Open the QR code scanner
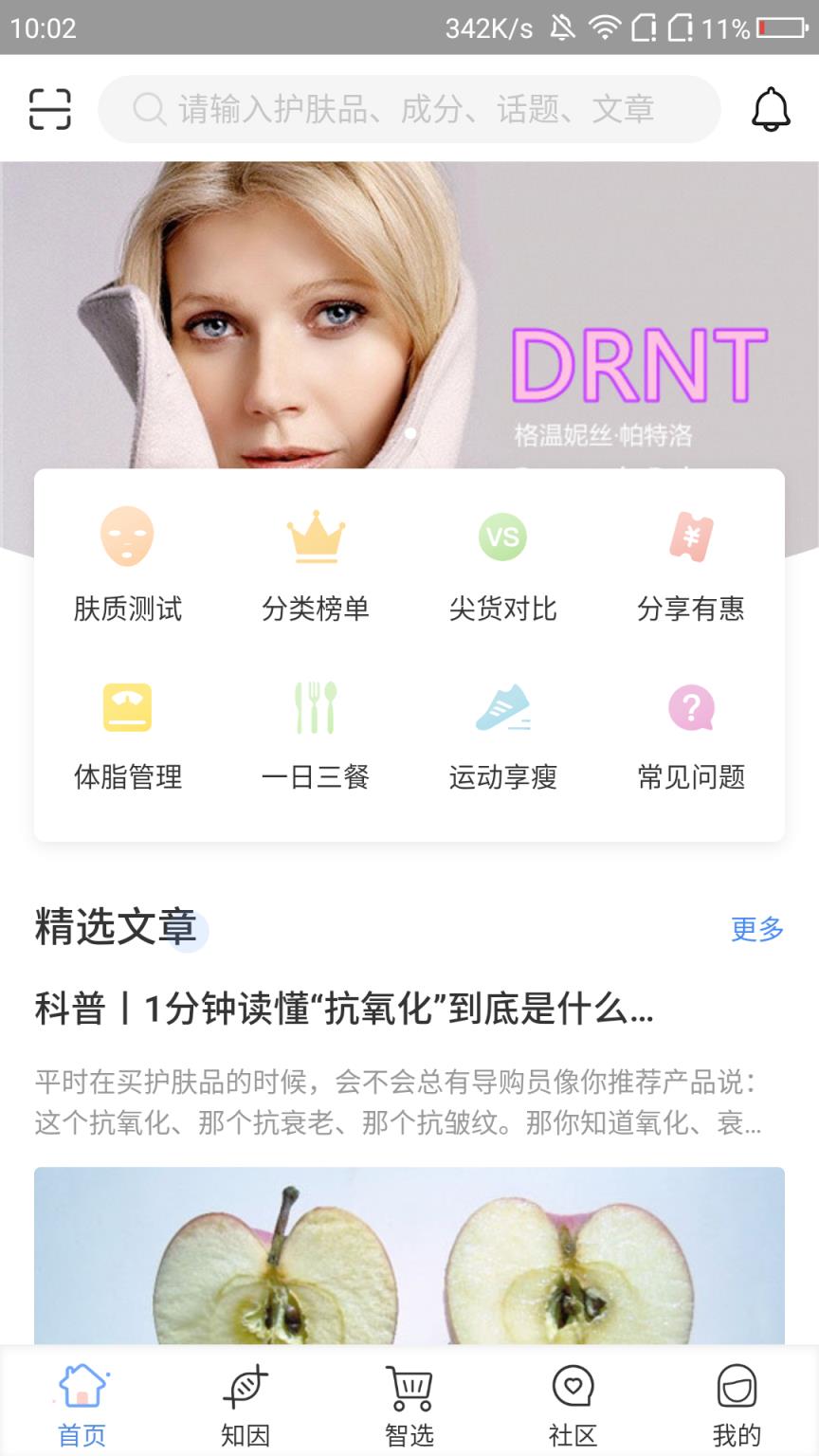 tap(50, 108)
